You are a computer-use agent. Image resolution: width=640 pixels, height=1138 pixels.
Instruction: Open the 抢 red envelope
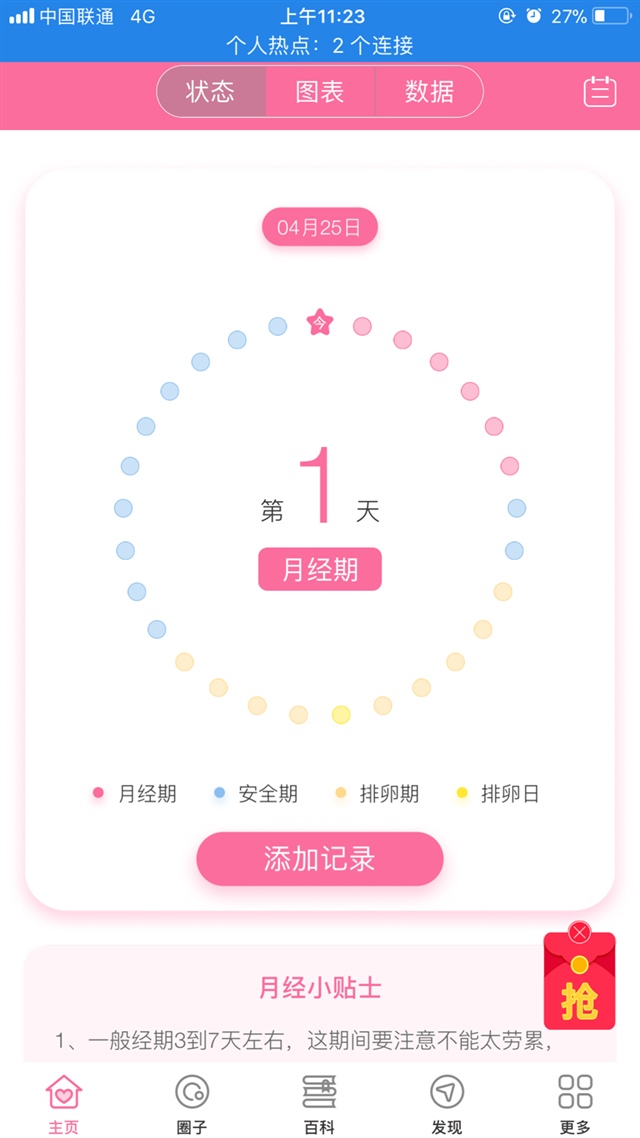click(579, 990)
